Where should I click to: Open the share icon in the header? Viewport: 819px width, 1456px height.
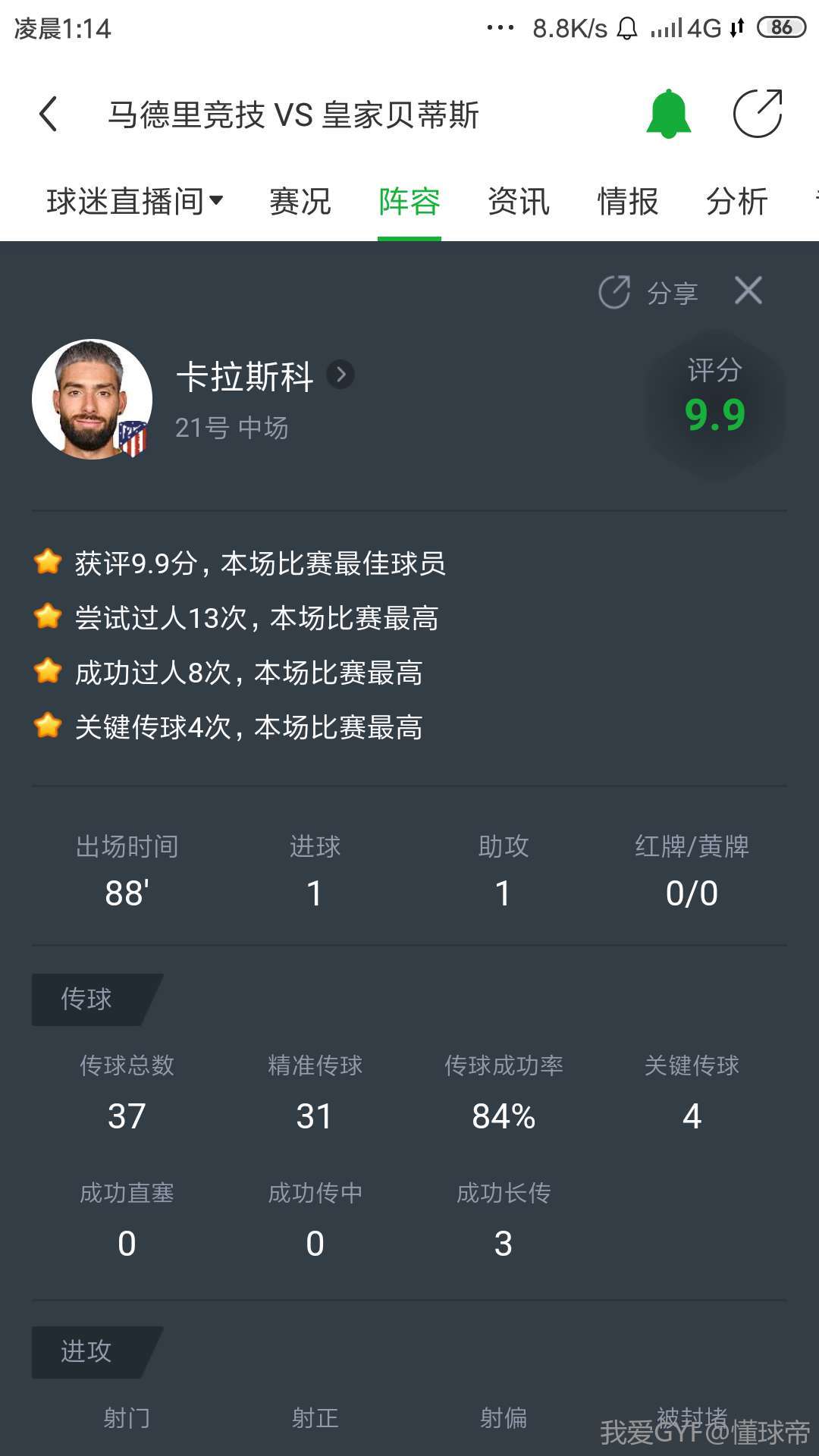click(758, 115)
